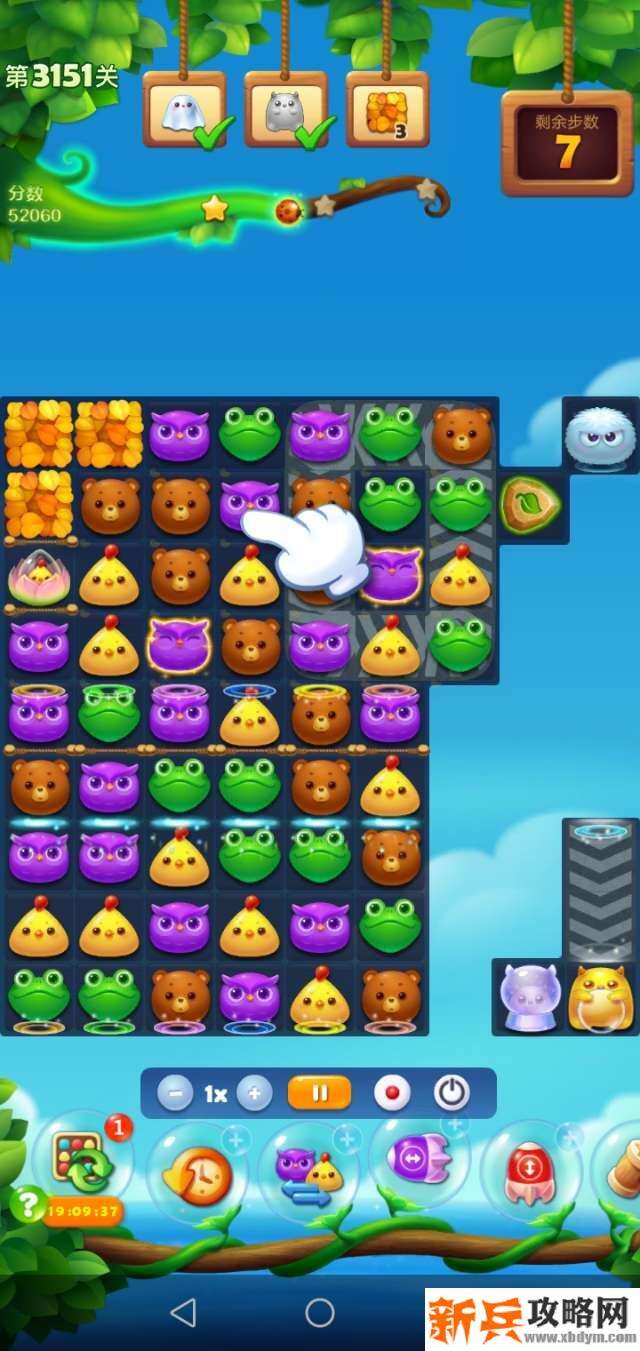Tap the Android back button
Viewport: 640px width, 1351px height.
(x=183, y=1311)
